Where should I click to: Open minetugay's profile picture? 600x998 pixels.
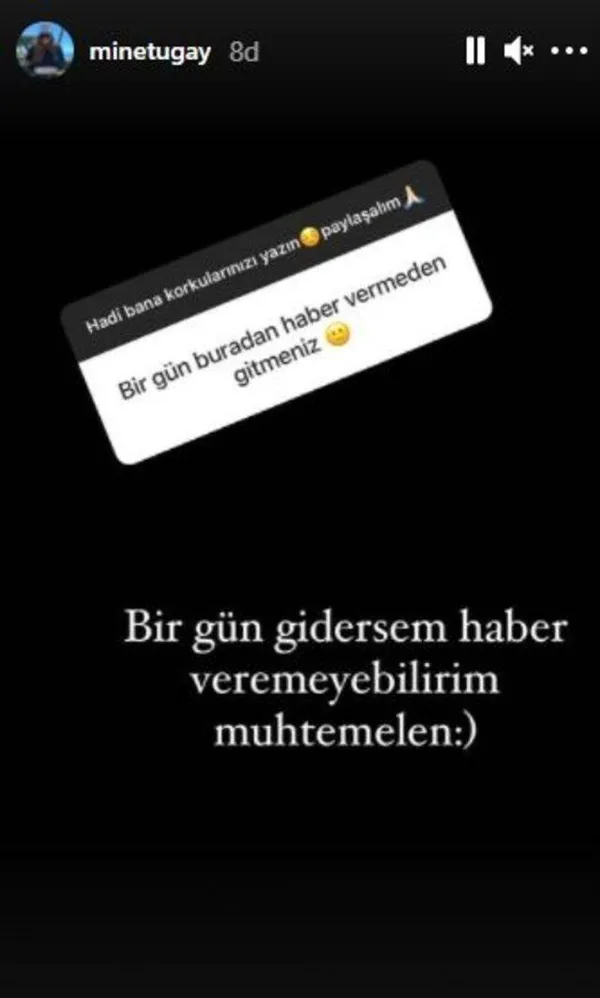tap(45, 50)
